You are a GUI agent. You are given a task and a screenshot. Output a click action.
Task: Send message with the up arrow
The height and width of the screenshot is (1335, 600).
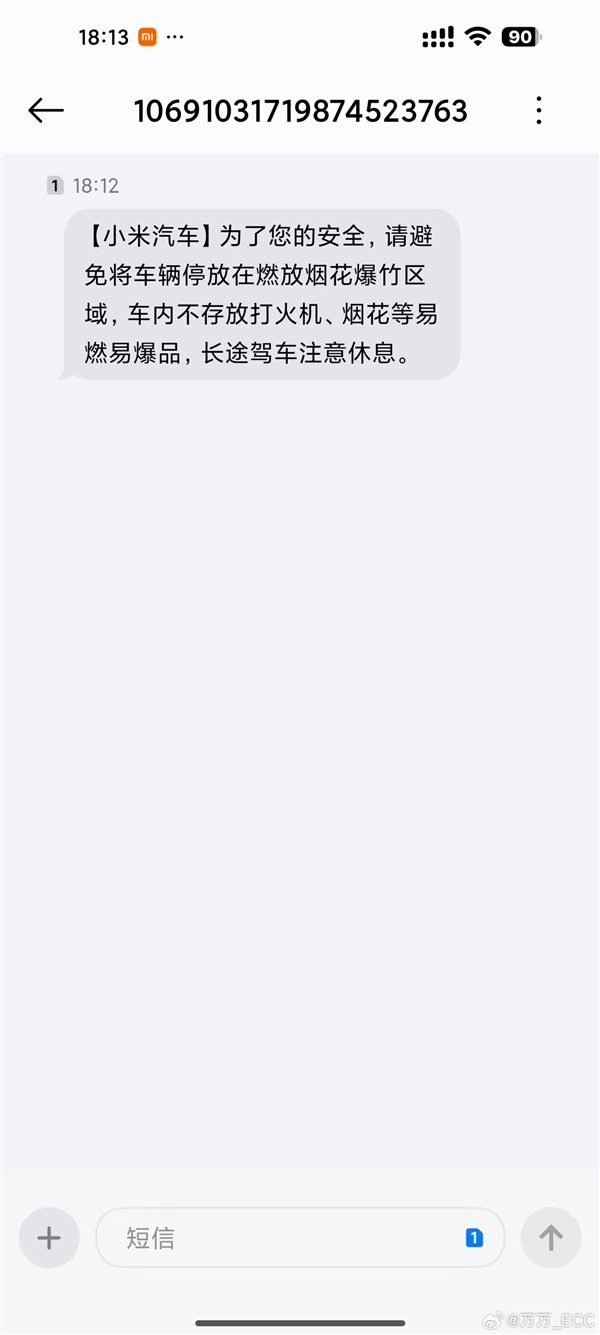(551, 1238)
